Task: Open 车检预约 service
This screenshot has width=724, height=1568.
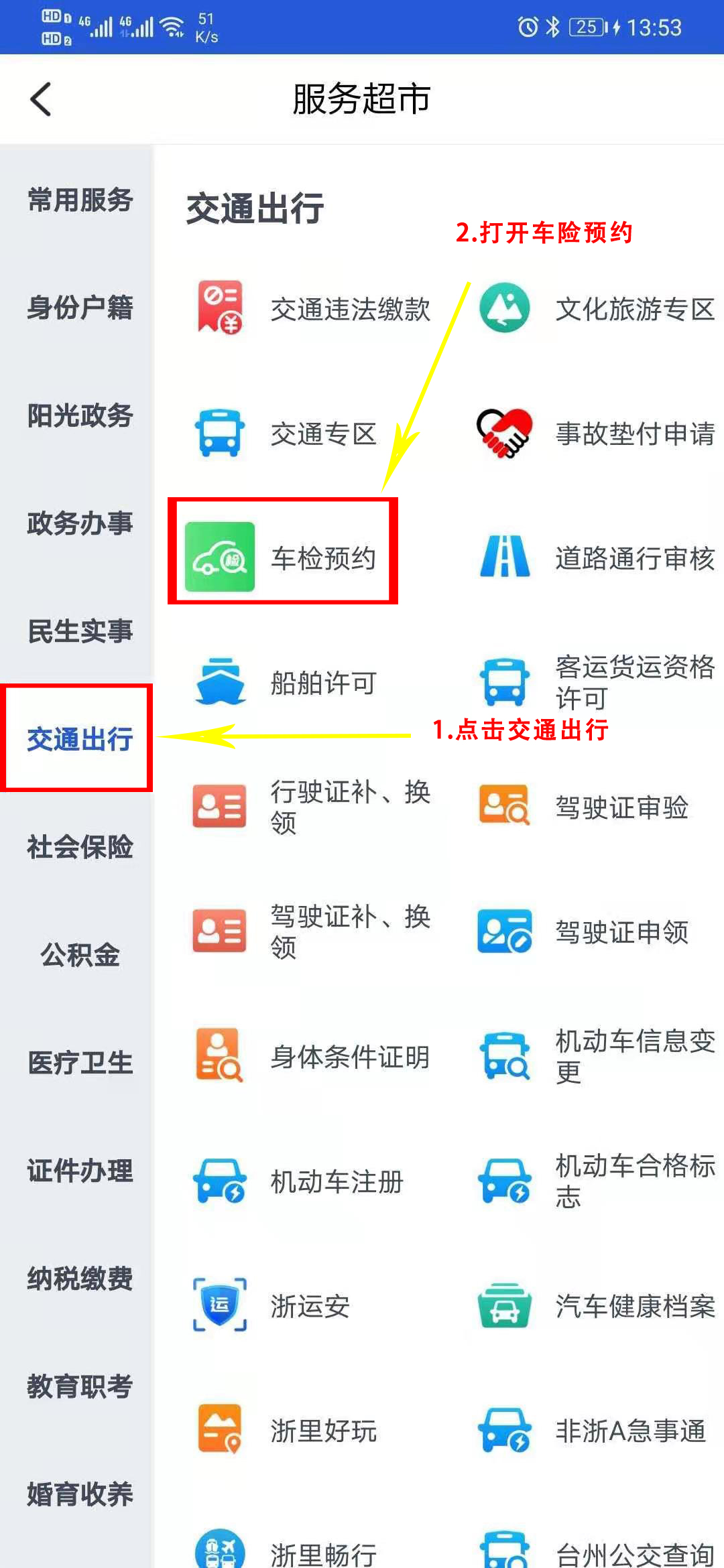Action: point(282,558)
